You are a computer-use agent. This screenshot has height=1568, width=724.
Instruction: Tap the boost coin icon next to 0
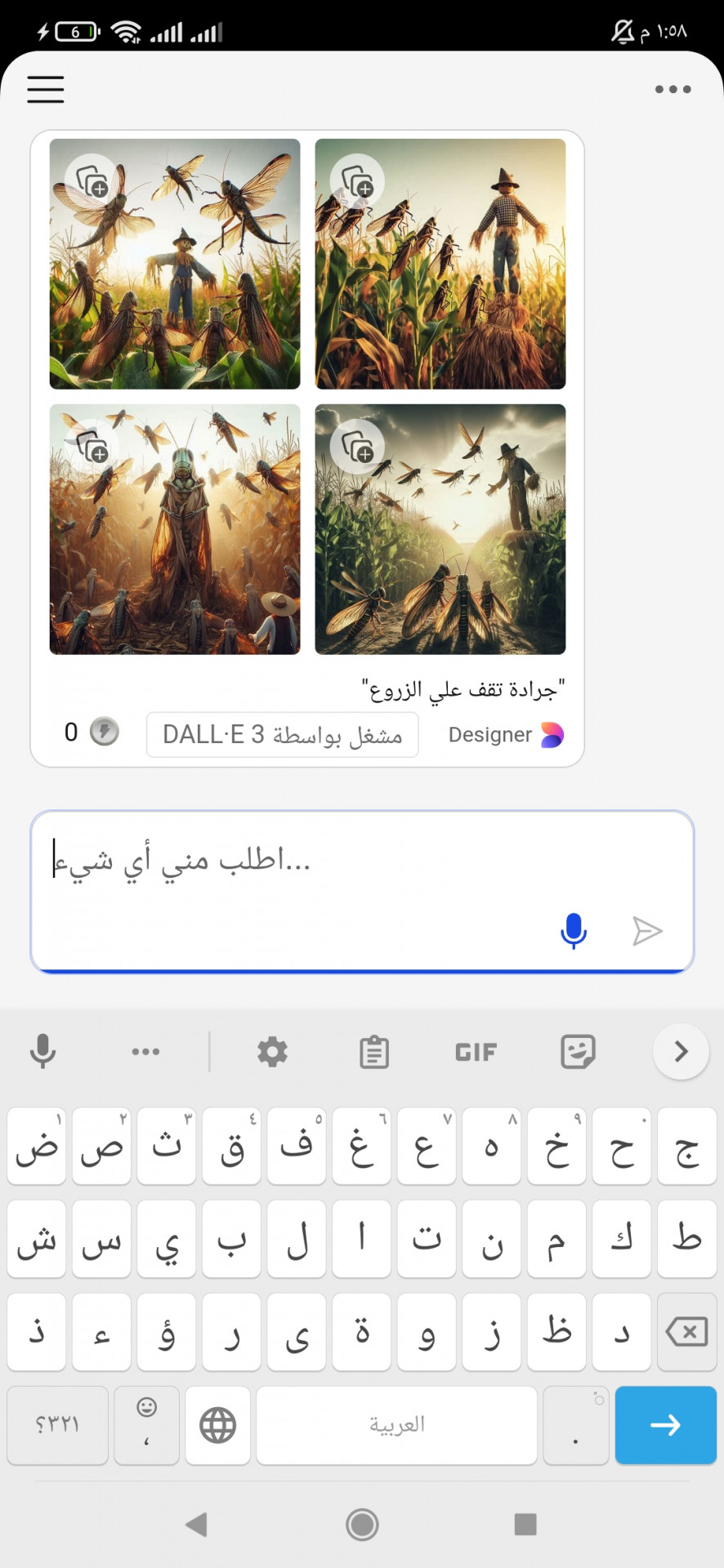pyautogui.click(x=104, y=731)
